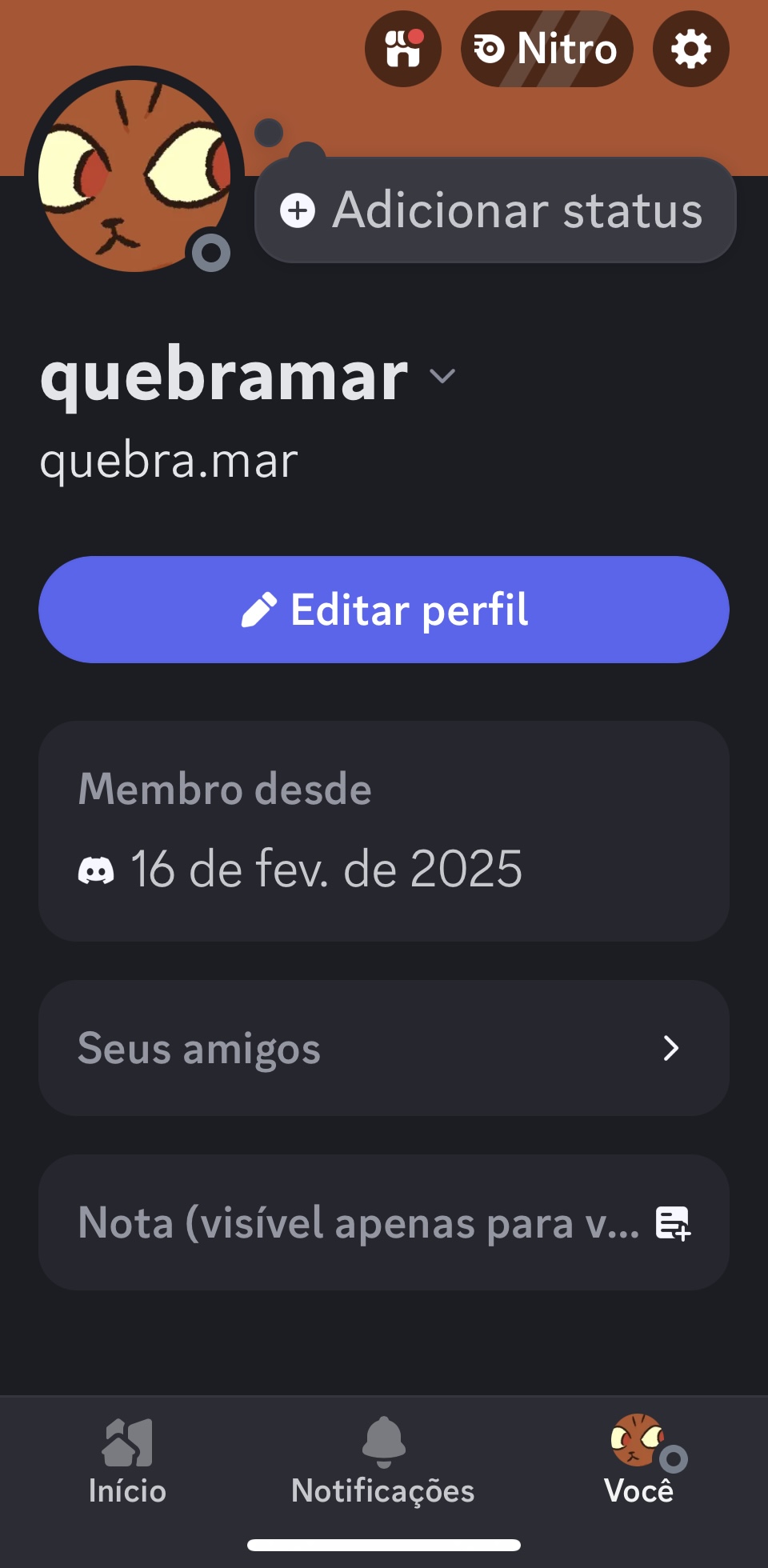Open the Nitro button
Viewport: 768px width, 1568px height.
coord(547,49)
